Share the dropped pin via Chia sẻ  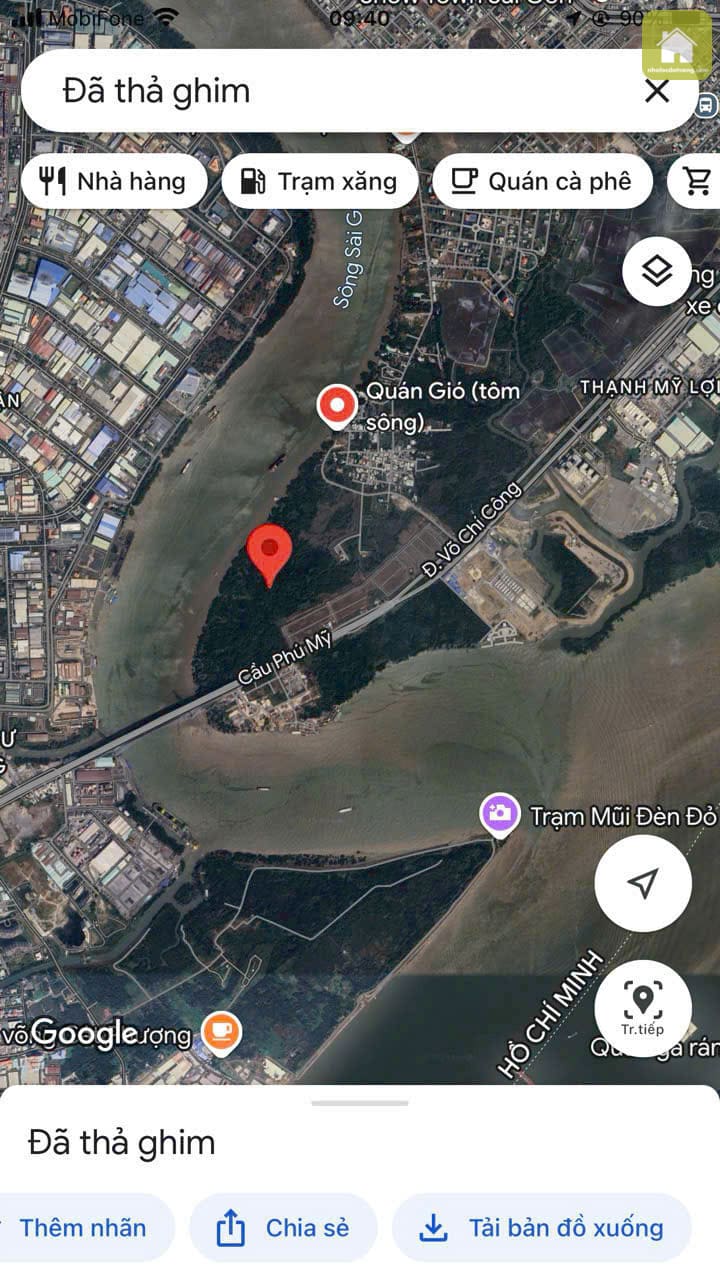tap(284, 1228)
